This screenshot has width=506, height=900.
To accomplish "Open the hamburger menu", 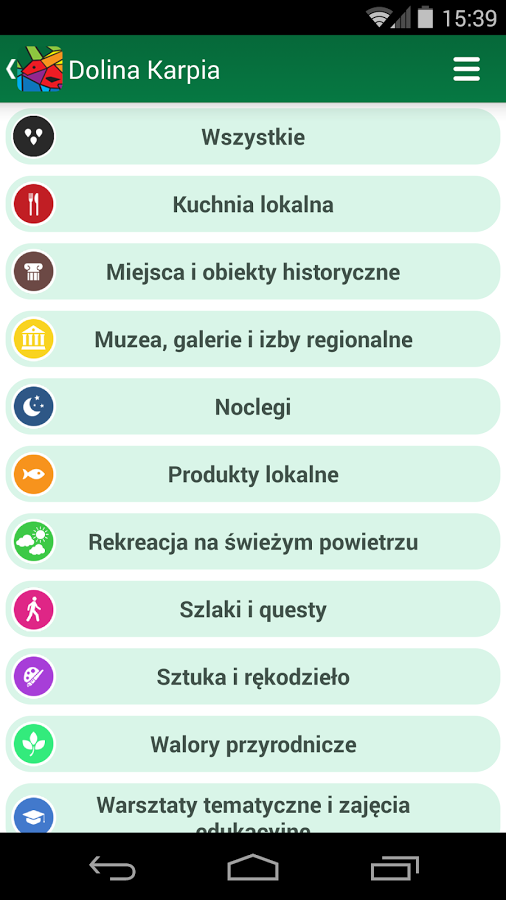I will [x=466, y=69].
